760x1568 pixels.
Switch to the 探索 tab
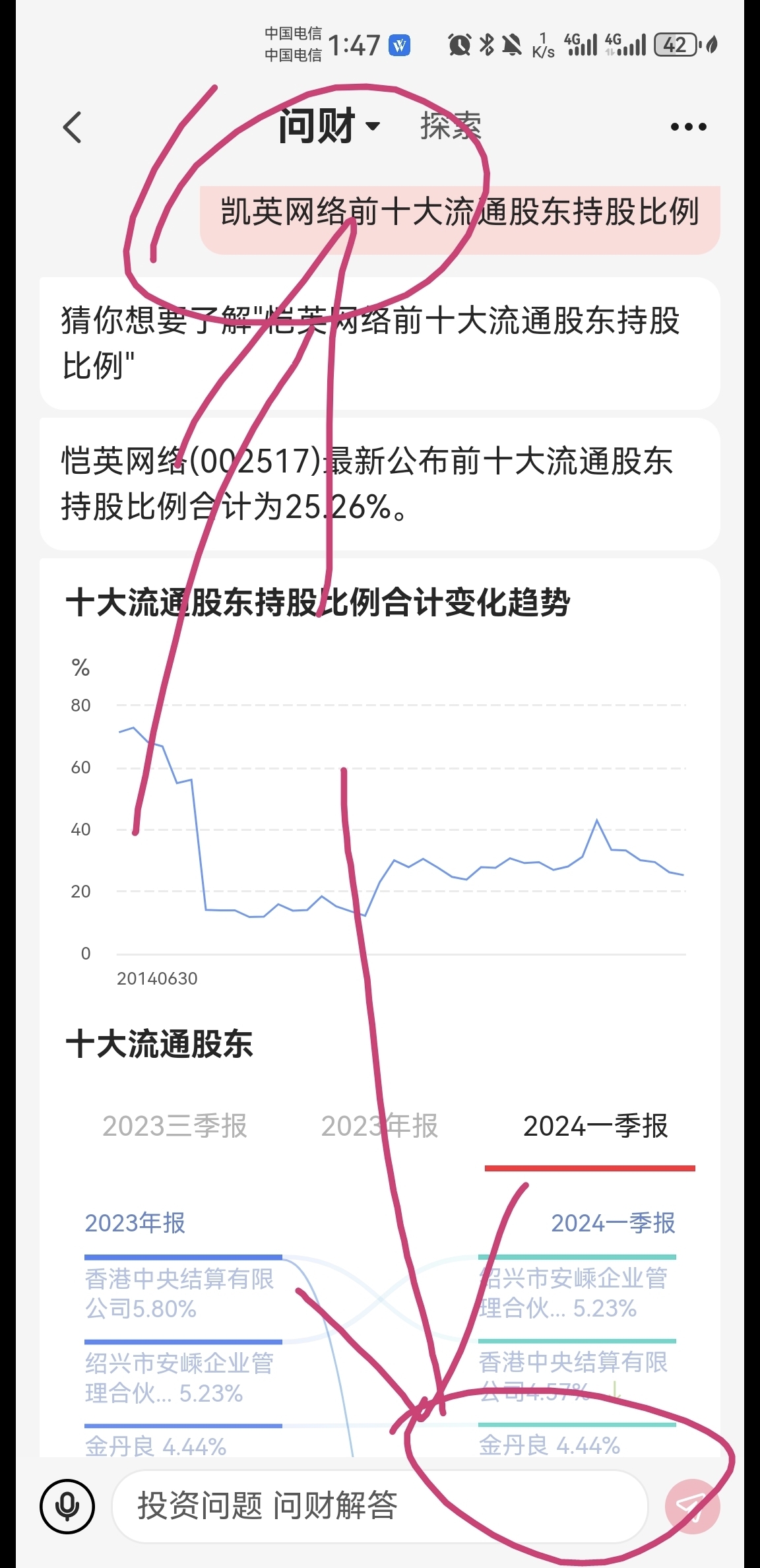pos(451,124)
